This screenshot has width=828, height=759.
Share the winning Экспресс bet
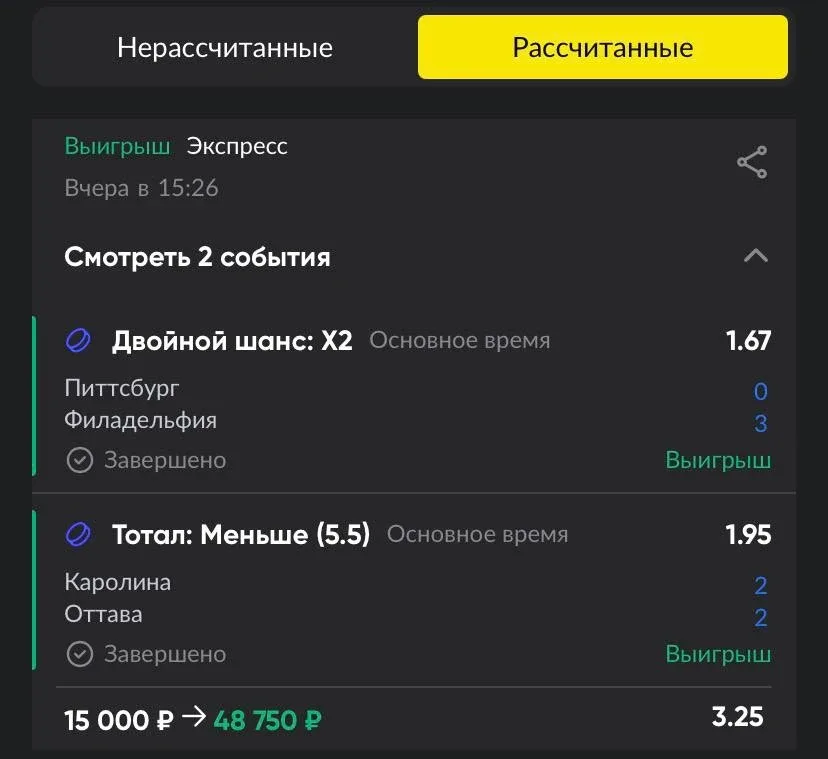[x=751, y=162]
